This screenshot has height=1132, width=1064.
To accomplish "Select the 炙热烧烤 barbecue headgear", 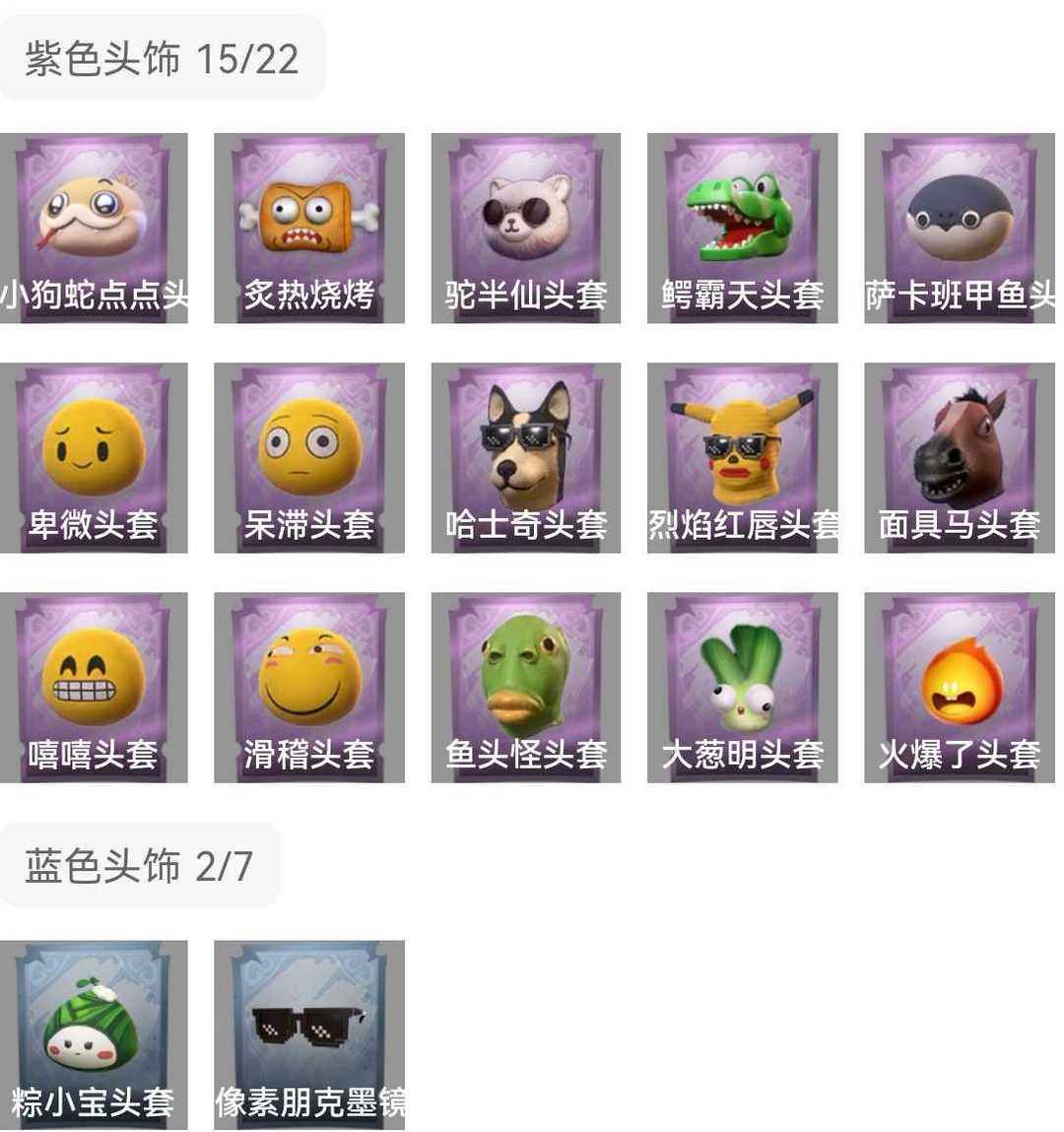I will pyautogui.click(x=308, y=227).
